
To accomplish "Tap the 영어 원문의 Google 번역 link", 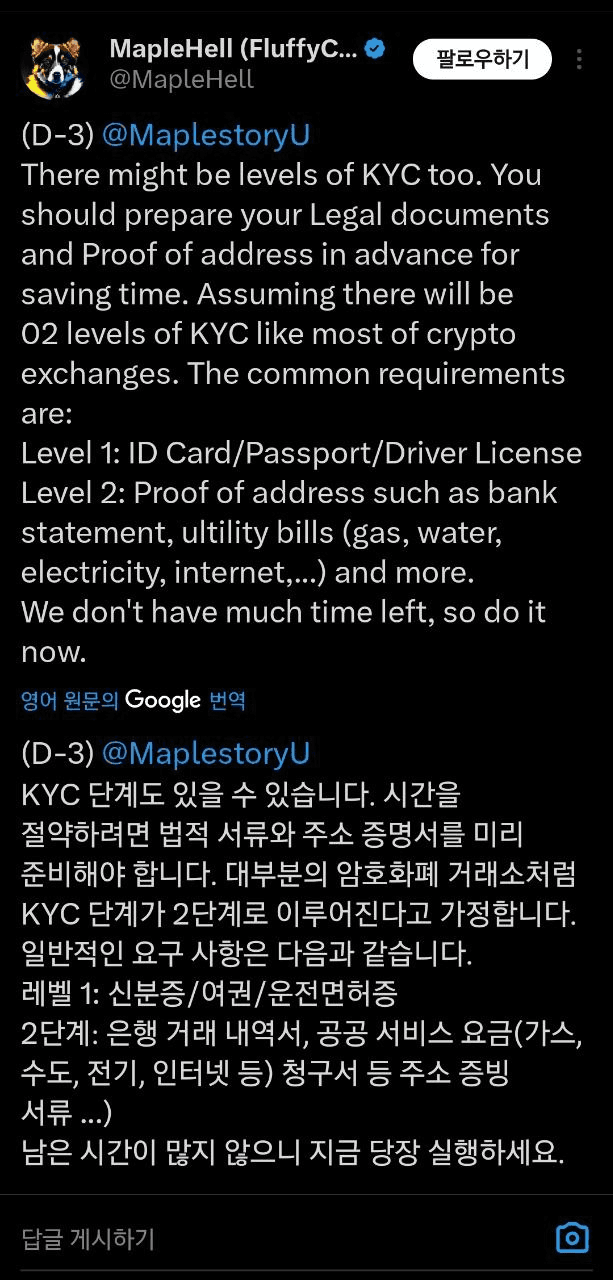I will [133, 701].
